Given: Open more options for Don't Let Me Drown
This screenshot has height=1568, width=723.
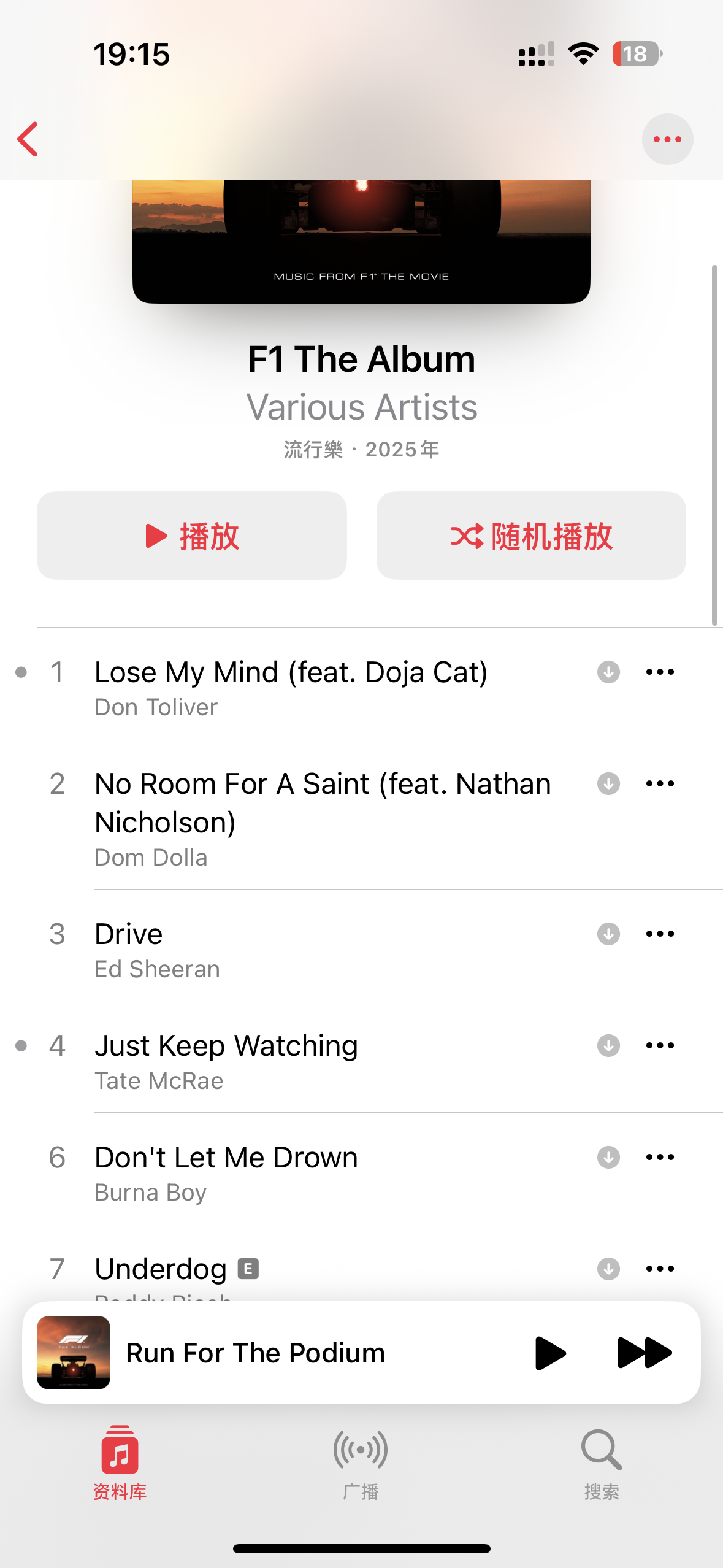Looking at the screenshot, I should point(660,1157).
